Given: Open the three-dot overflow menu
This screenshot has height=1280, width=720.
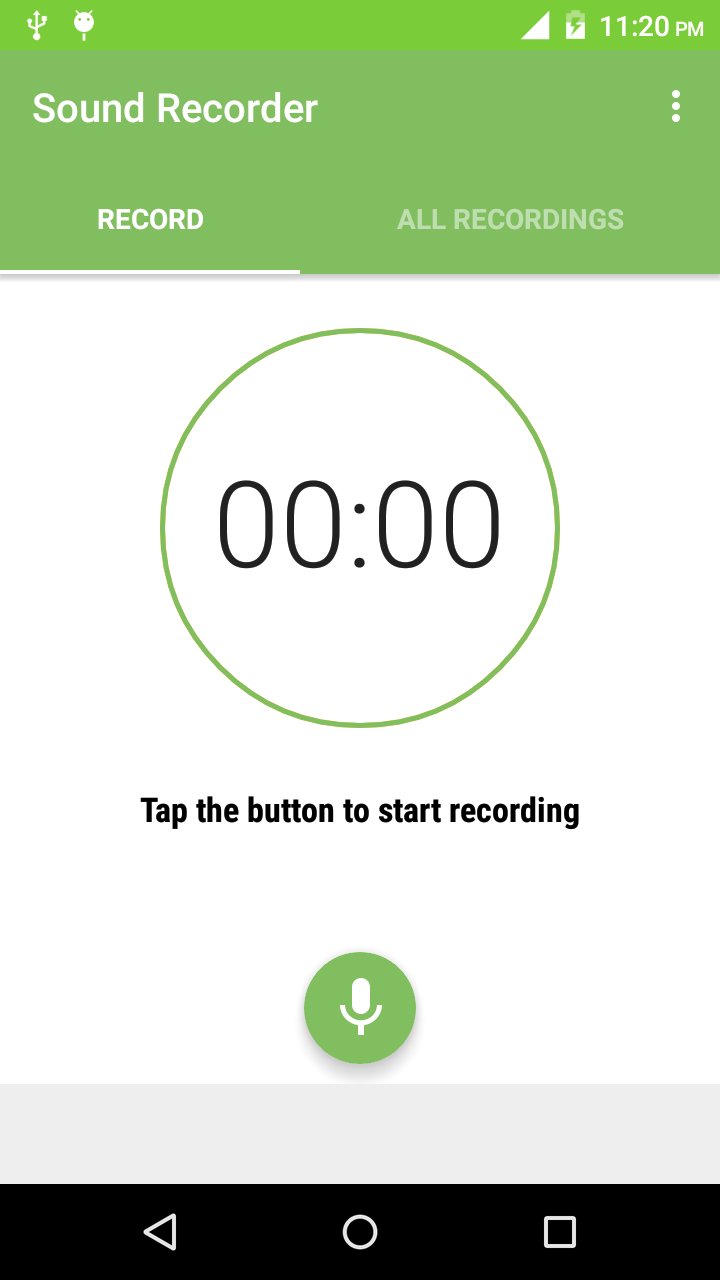Looking at the screenshot, I should (676, 106).
